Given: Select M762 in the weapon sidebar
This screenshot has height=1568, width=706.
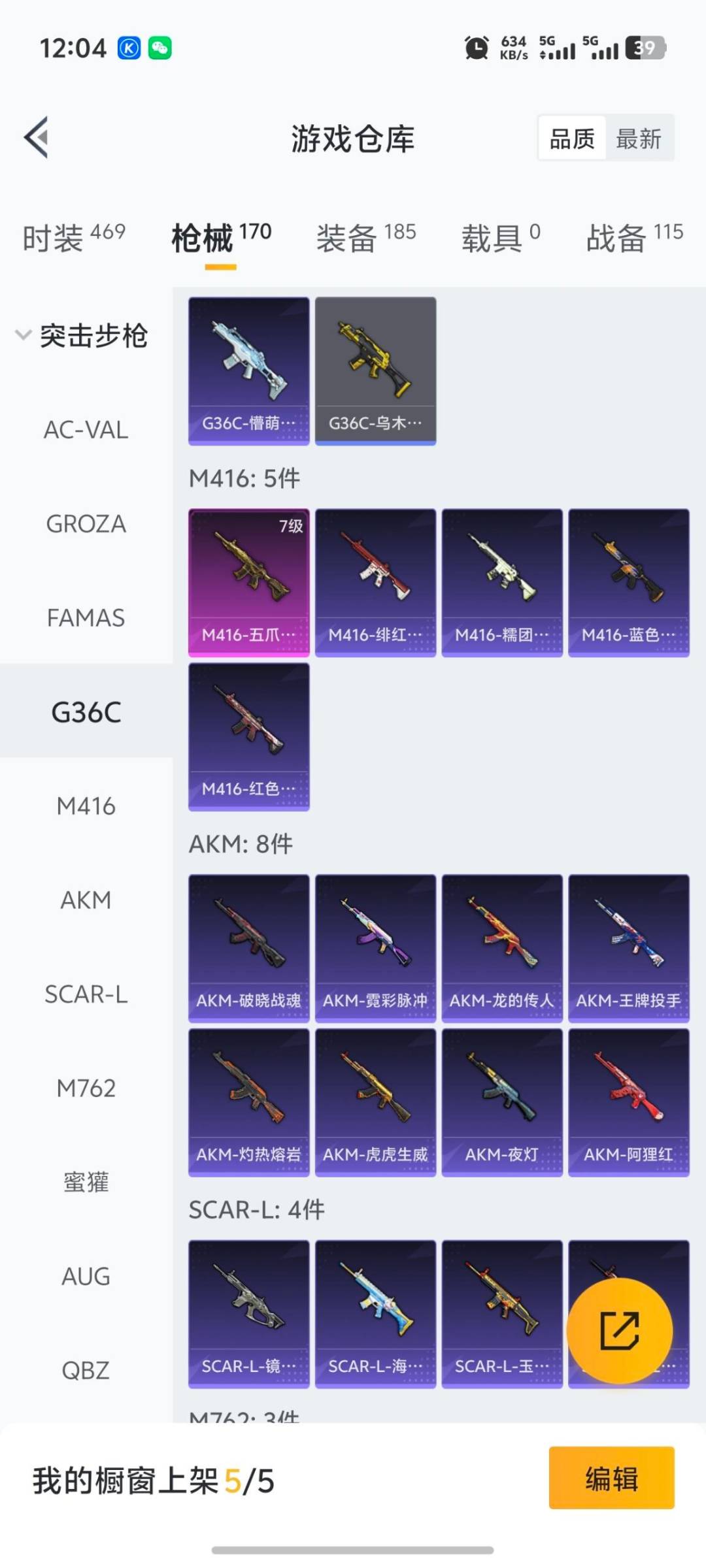Looking at the screenshot, I should [x=86, y=1088].
